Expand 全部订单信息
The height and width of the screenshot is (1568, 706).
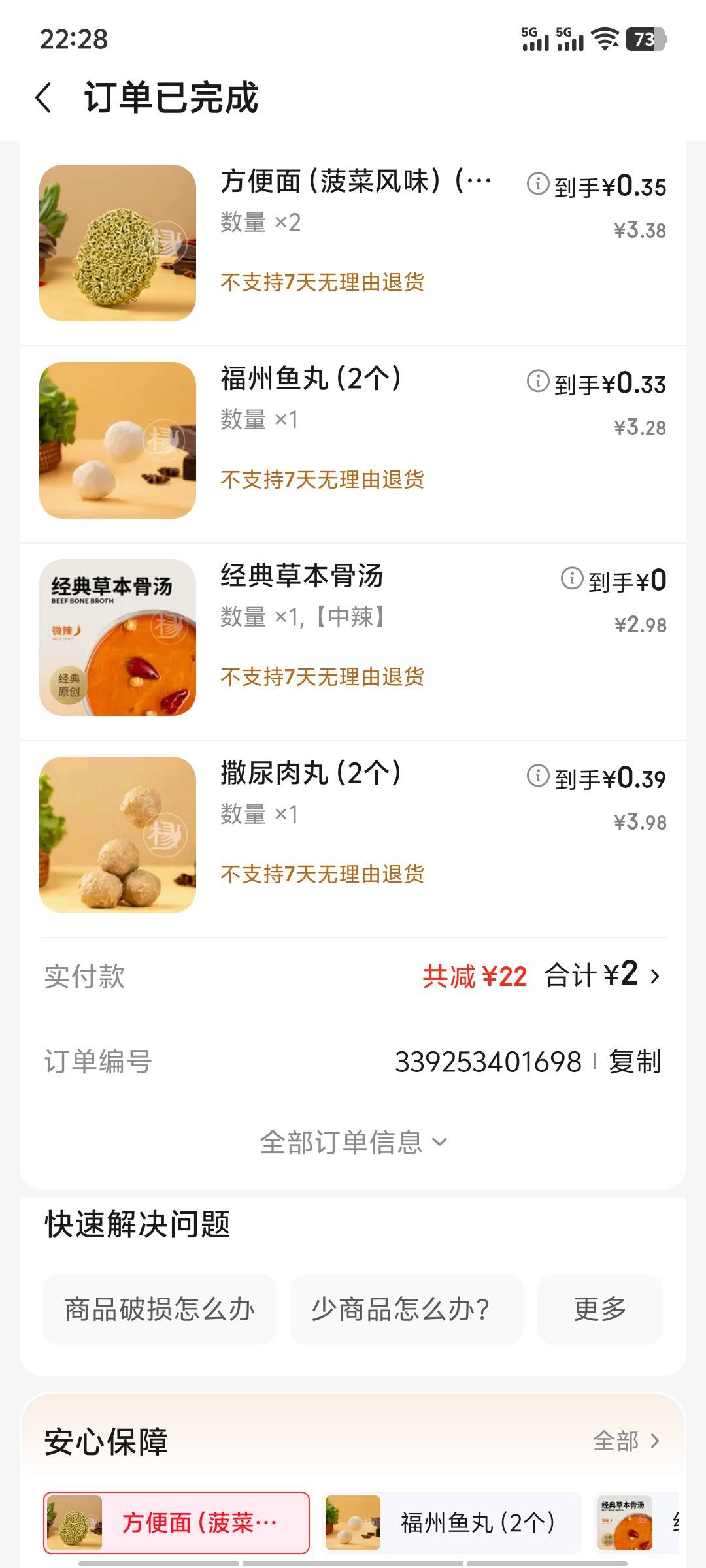tap(353, 1143)
